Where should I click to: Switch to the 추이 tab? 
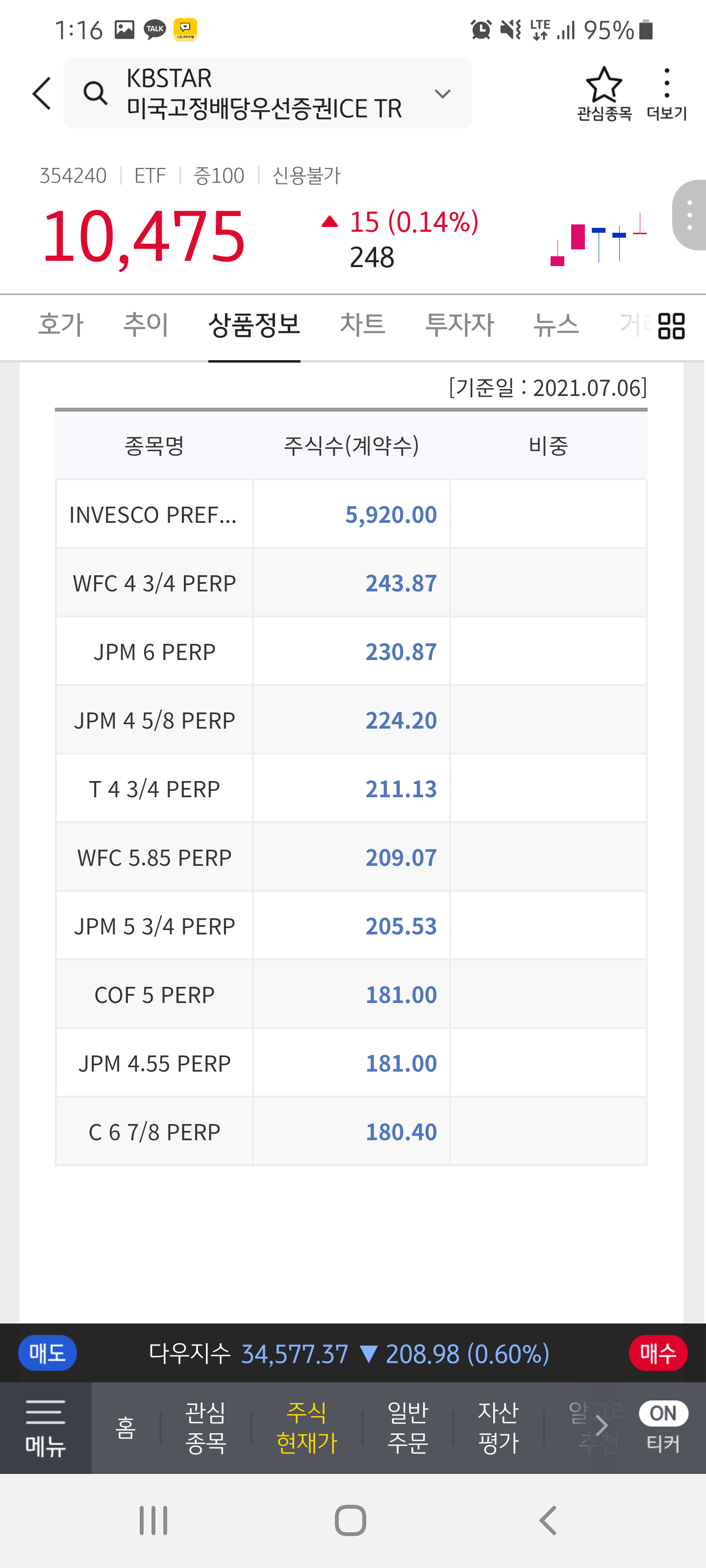click(146, 324)
